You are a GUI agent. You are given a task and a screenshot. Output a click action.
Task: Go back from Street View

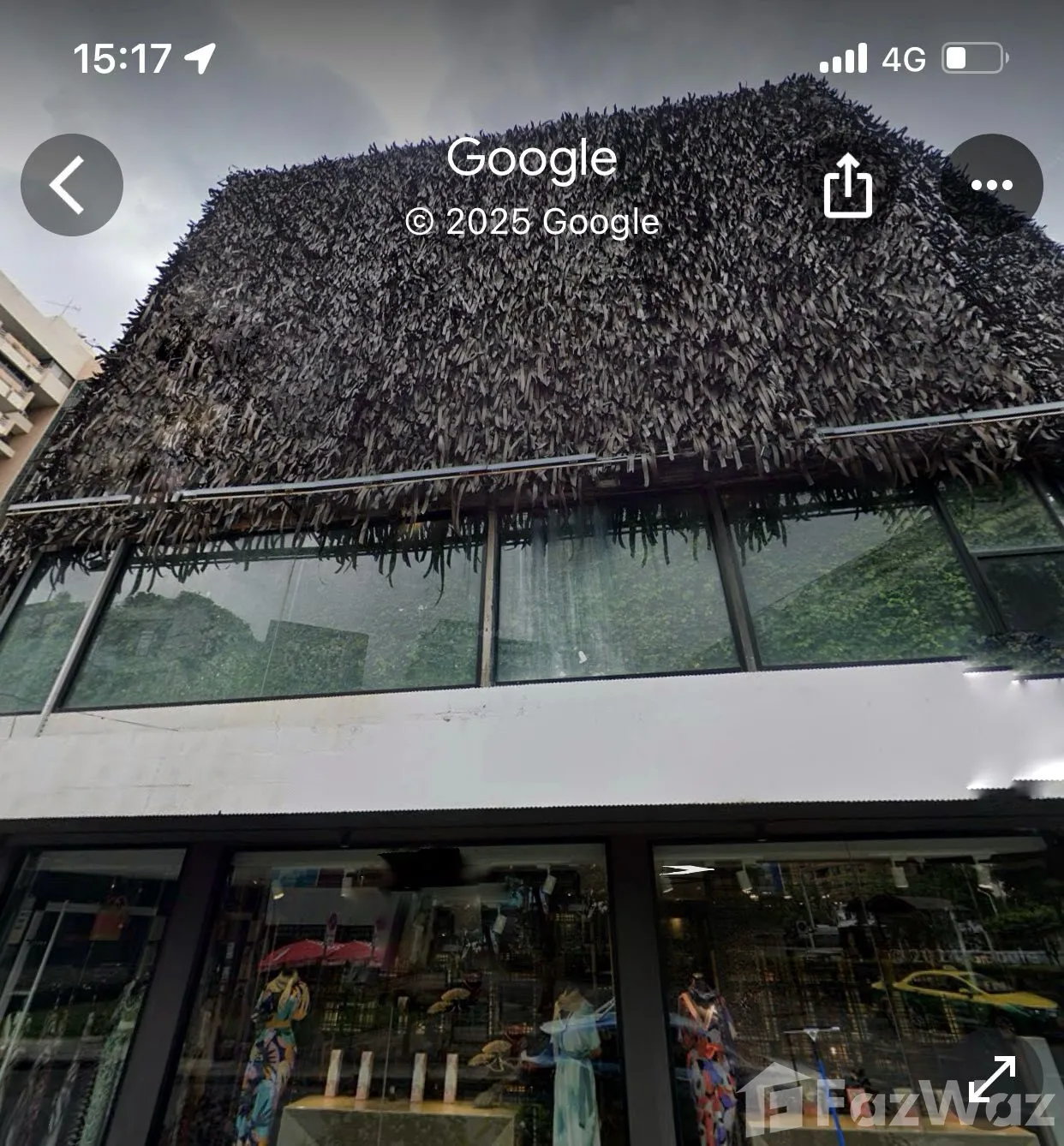coord(71,185)
